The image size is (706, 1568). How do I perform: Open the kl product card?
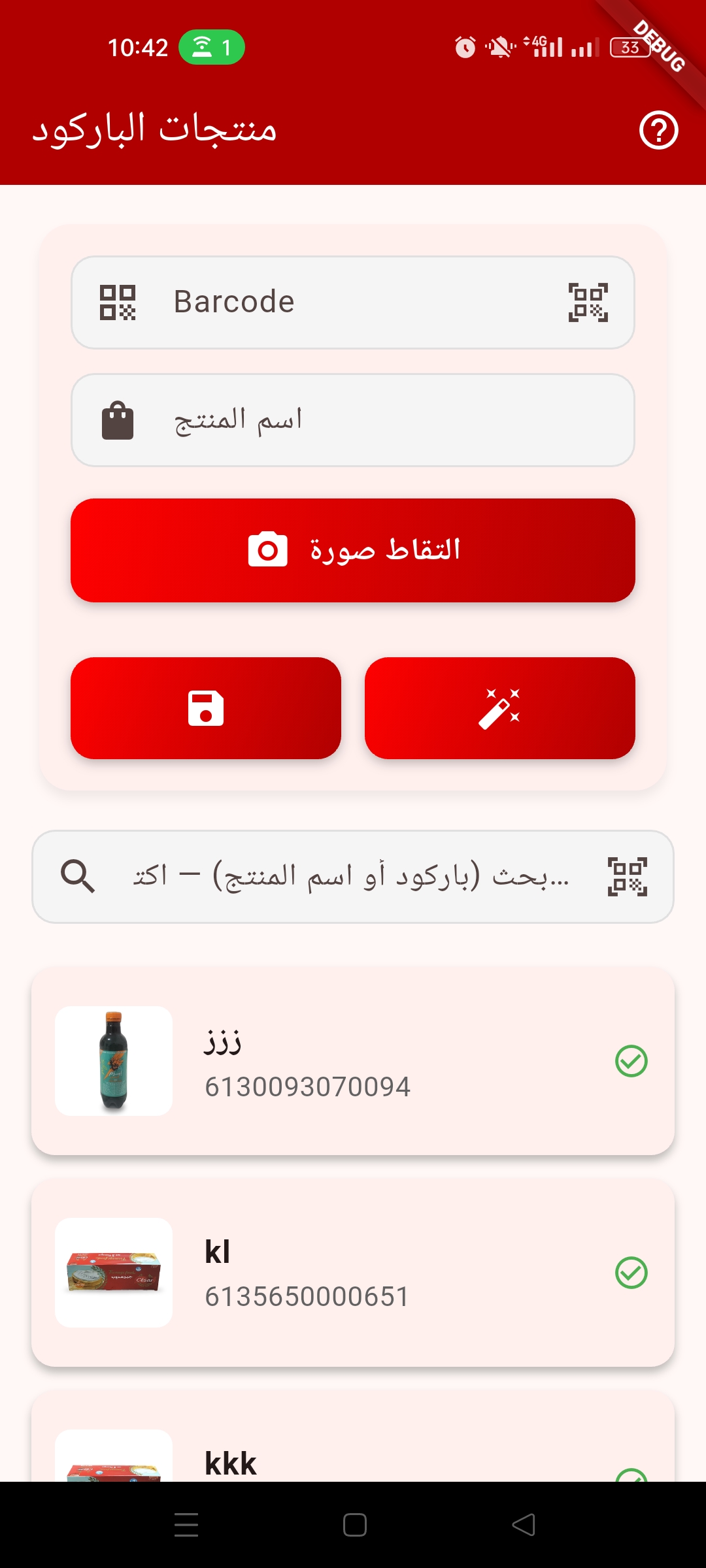[353, 1273]
